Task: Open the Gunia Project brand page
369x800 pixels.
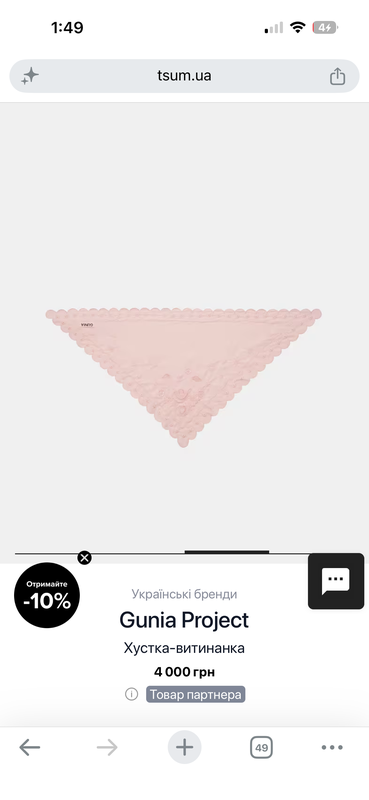Action: pyautogui.click(x=184, y=620)
